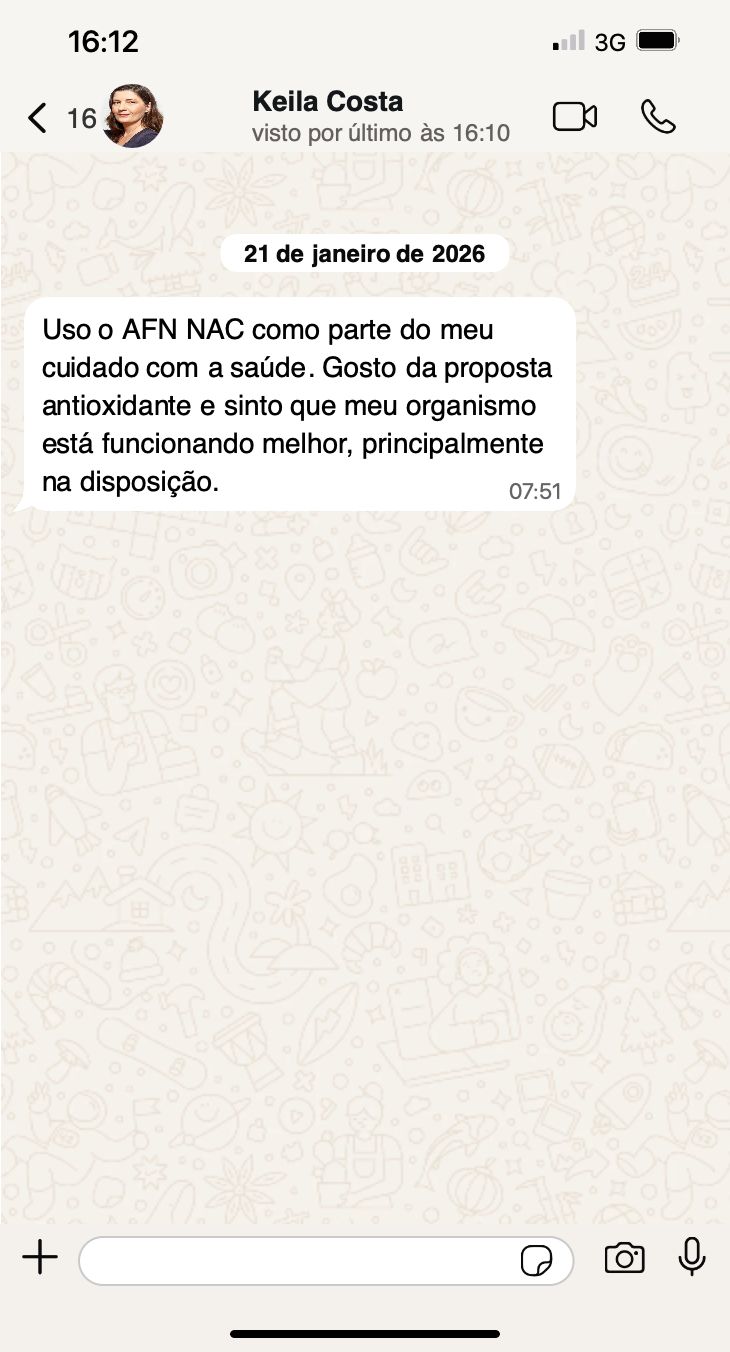
Task: Start a video call with Keila Costa
Action: (x=575, y=117)
